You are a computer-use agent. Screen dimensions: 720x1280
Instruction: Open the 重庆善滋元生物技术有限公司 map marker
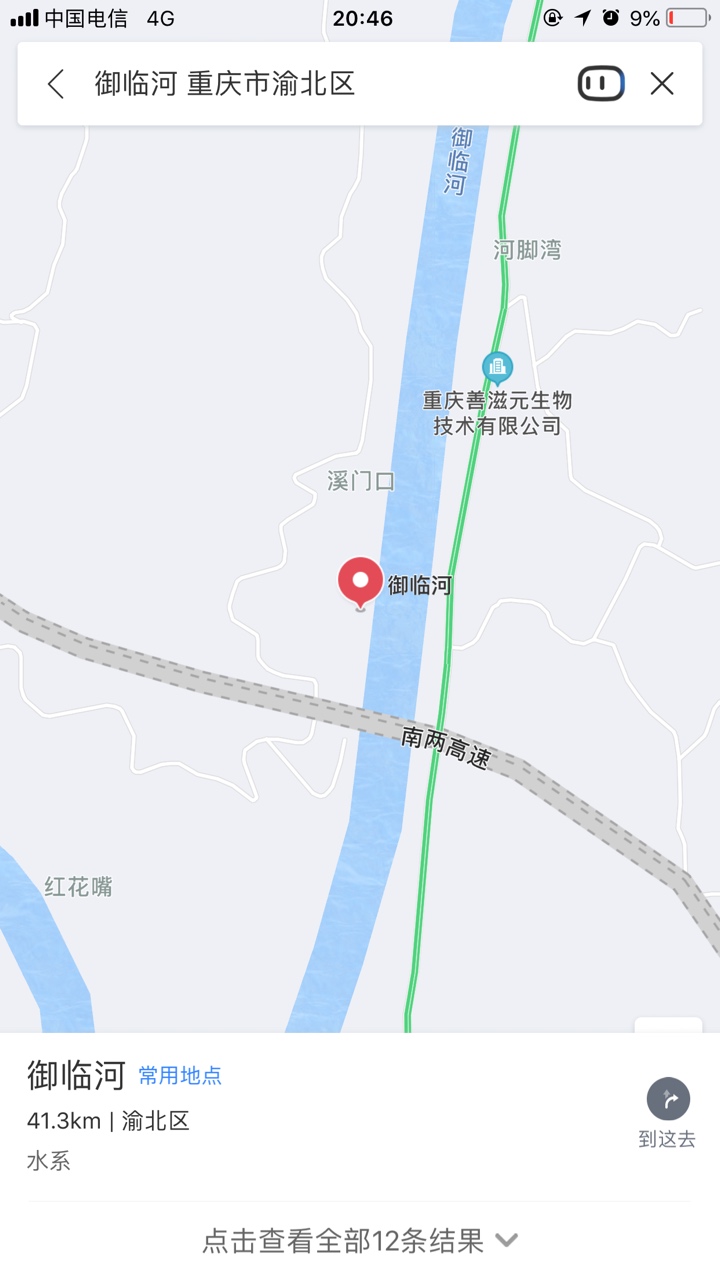497,368
